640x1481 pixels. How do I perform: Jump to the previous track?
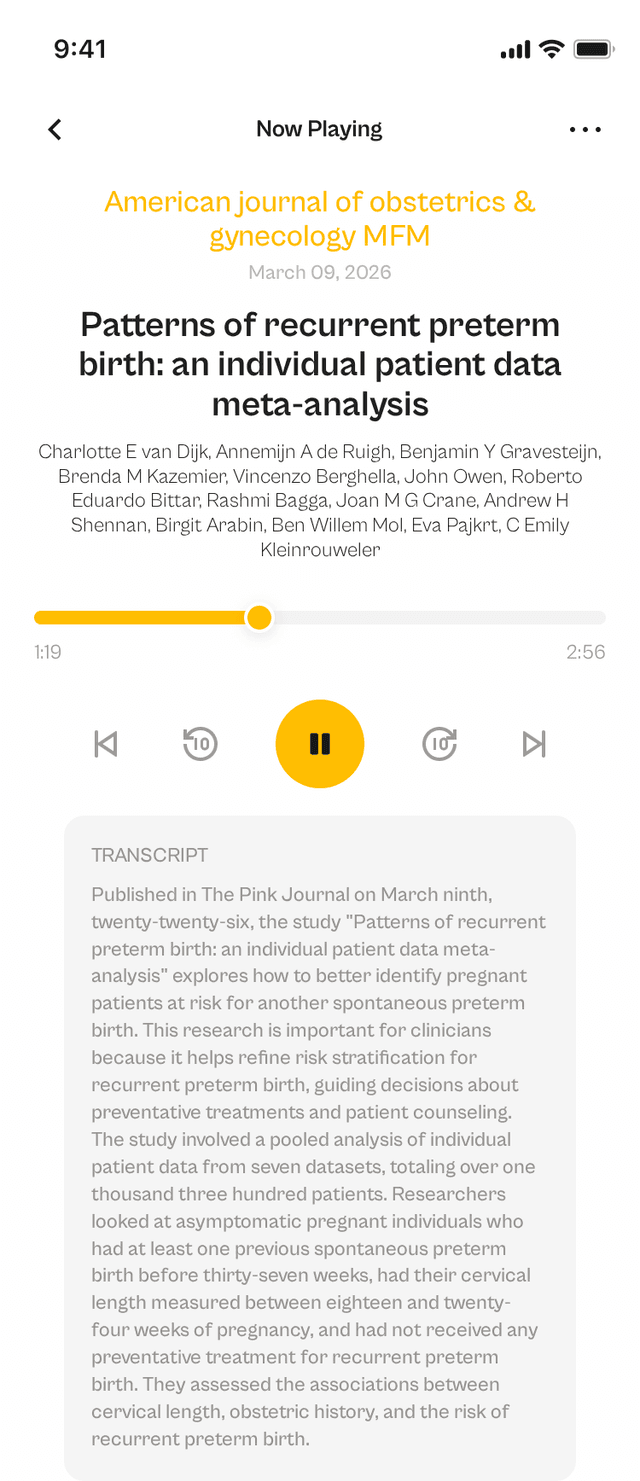click(106, 744)
